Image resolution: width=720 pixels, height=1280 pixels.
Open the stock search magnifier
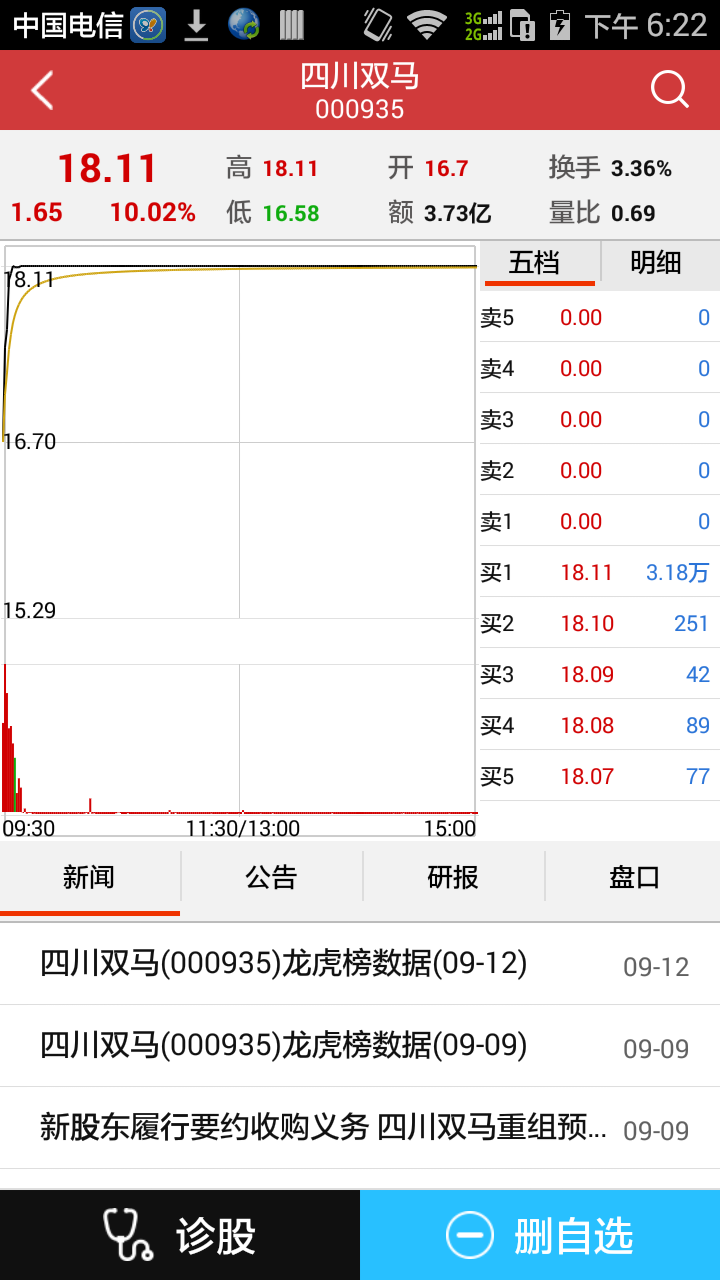click(669, 90)
